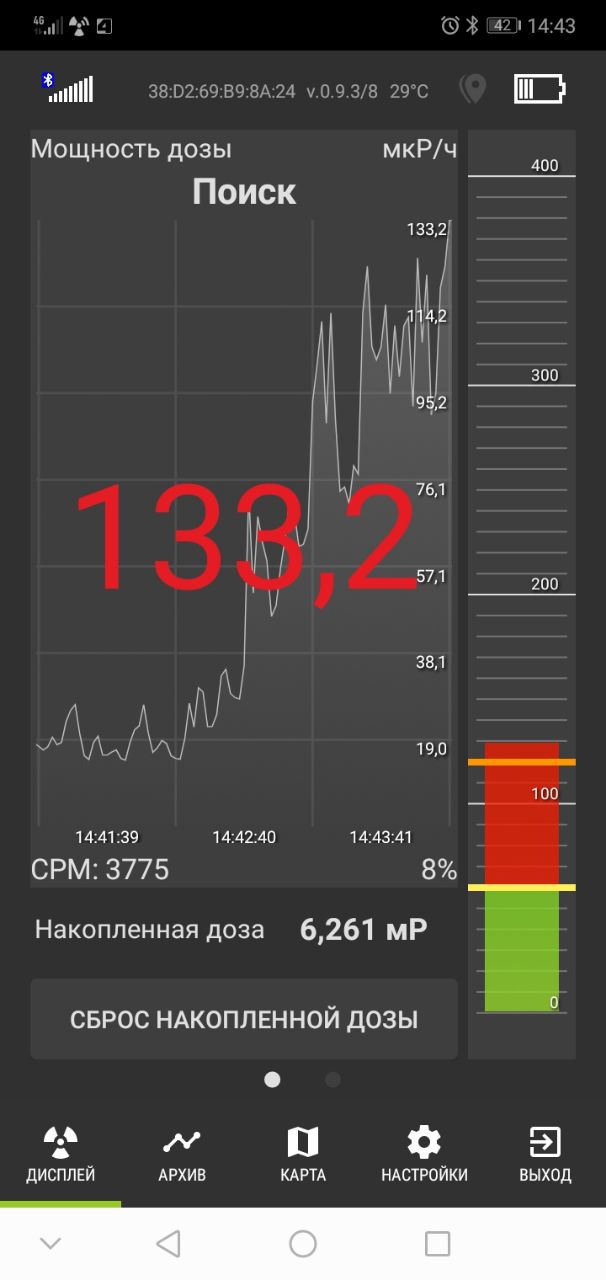Tap ВЫХОД to exit the app
Viewport: 606px width, 1280px height.
point(545,1156)
